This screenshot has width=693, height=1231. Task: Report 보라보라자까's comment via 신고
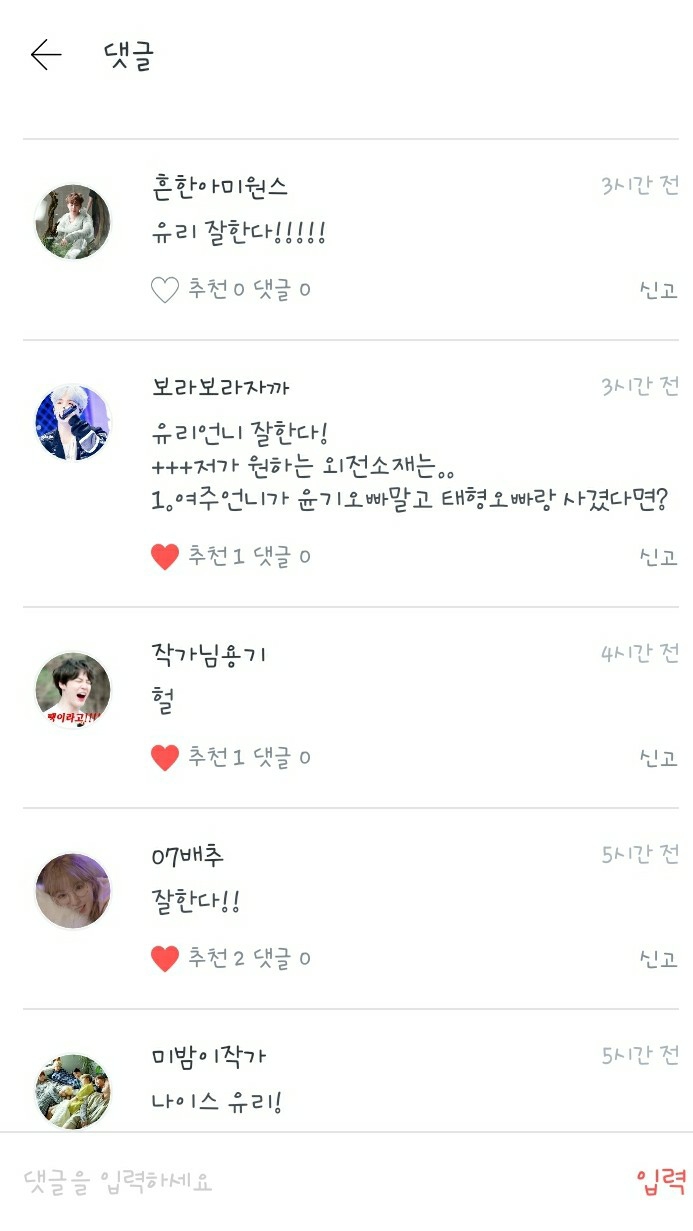(658, 557)
